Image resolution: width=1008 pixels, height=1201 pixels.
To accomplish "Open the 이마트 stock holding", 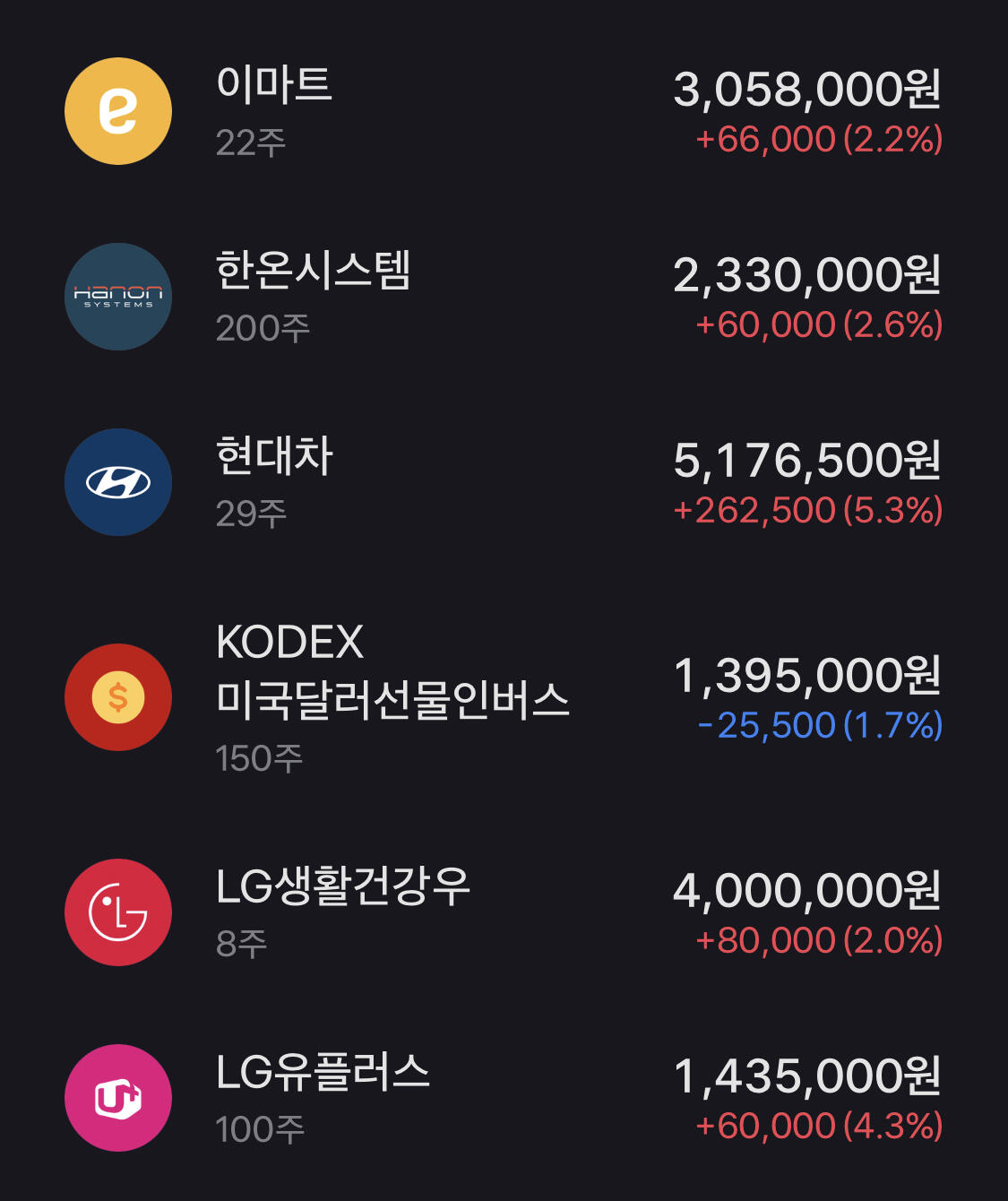I will point(504,111).
